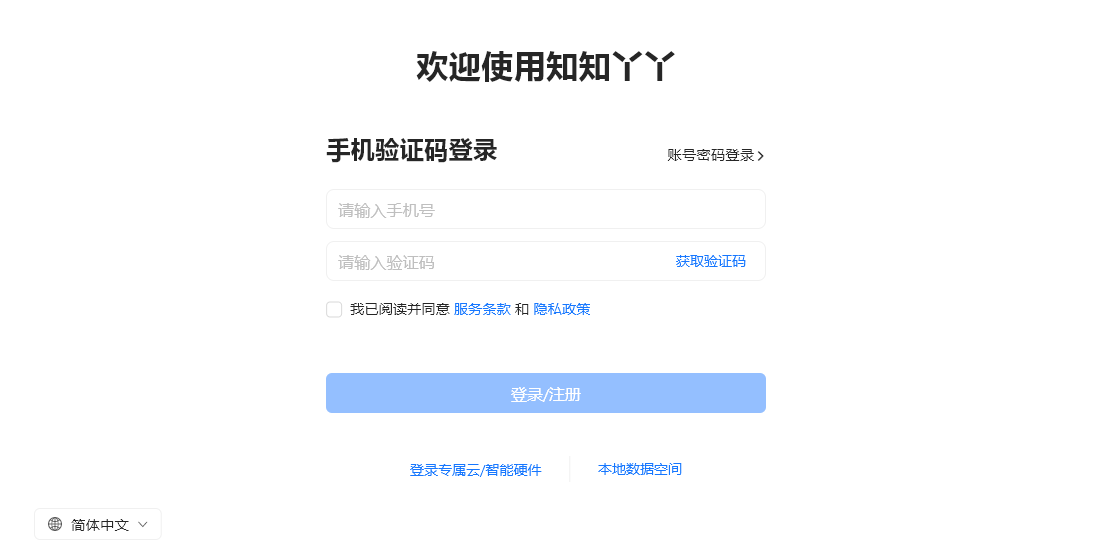Switch to 账号密码登录

point(715,155)
